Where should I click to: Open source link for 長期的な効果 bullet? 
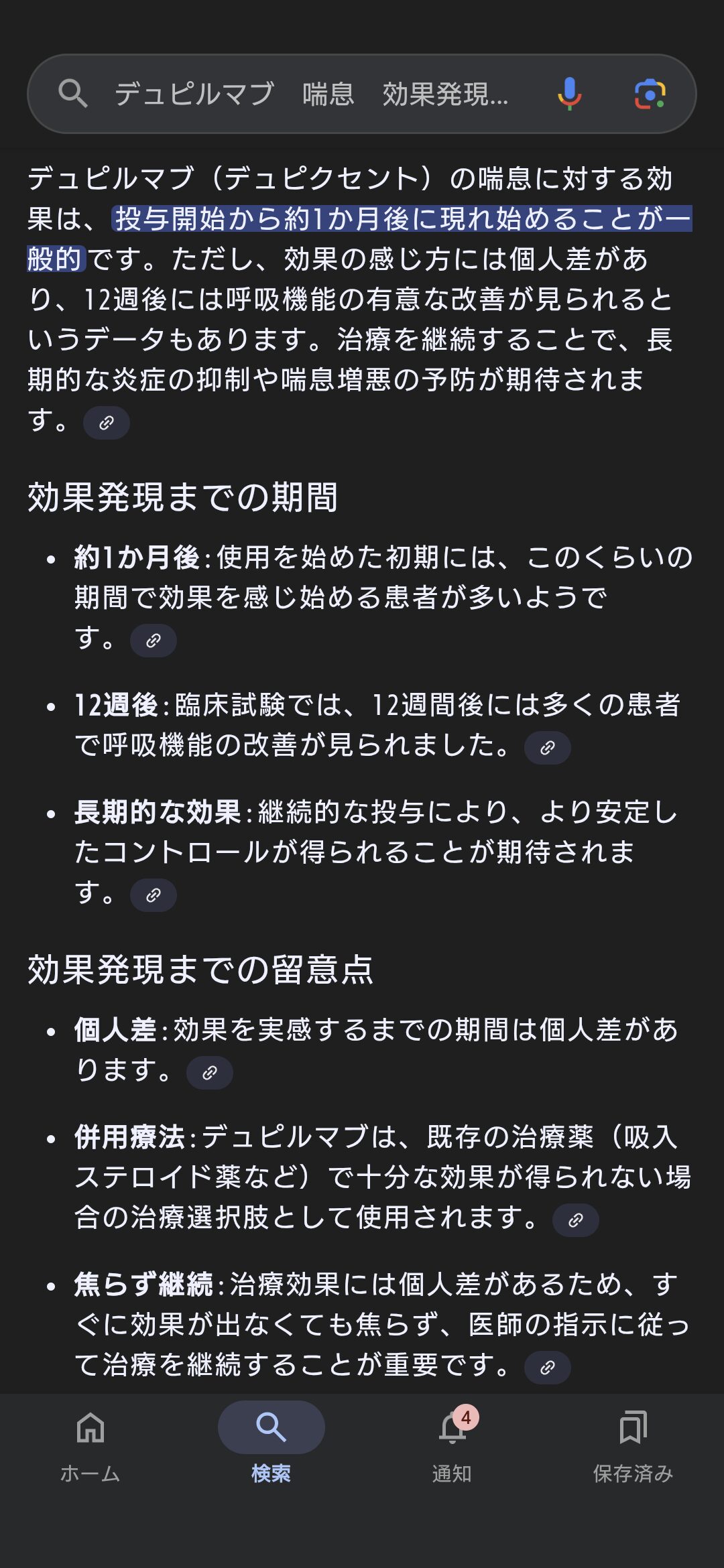153,895
